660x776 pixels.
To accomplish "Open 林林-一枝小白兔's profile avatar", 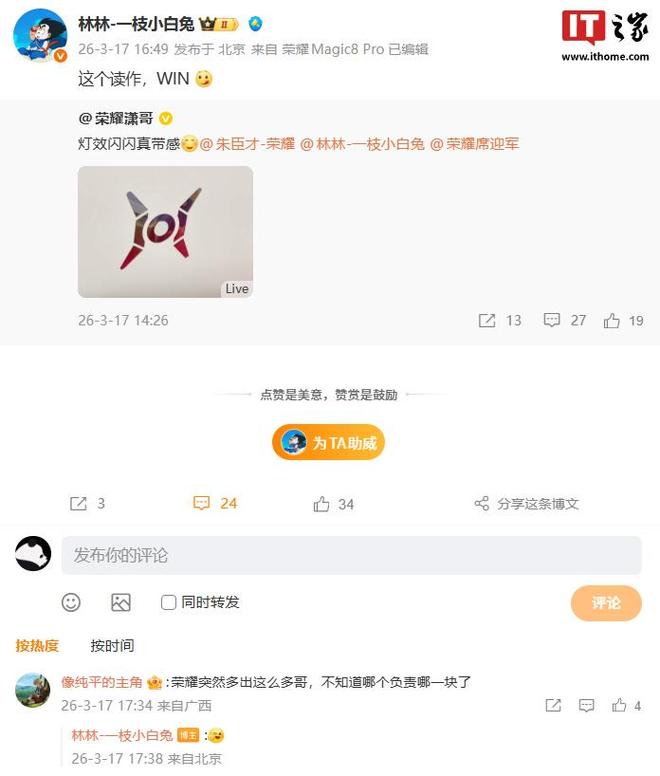I will [40, 36].
